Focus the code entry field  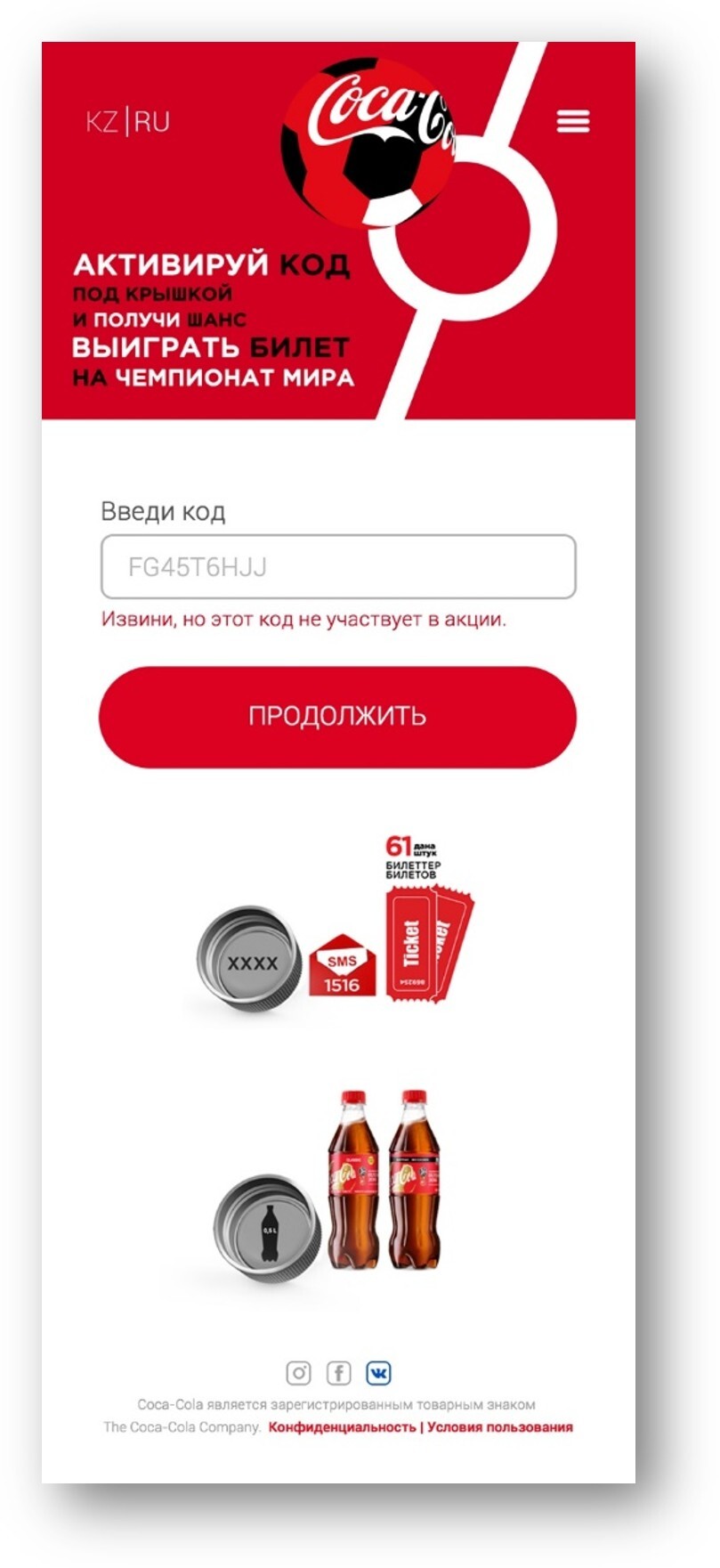[x=338, y=567]
